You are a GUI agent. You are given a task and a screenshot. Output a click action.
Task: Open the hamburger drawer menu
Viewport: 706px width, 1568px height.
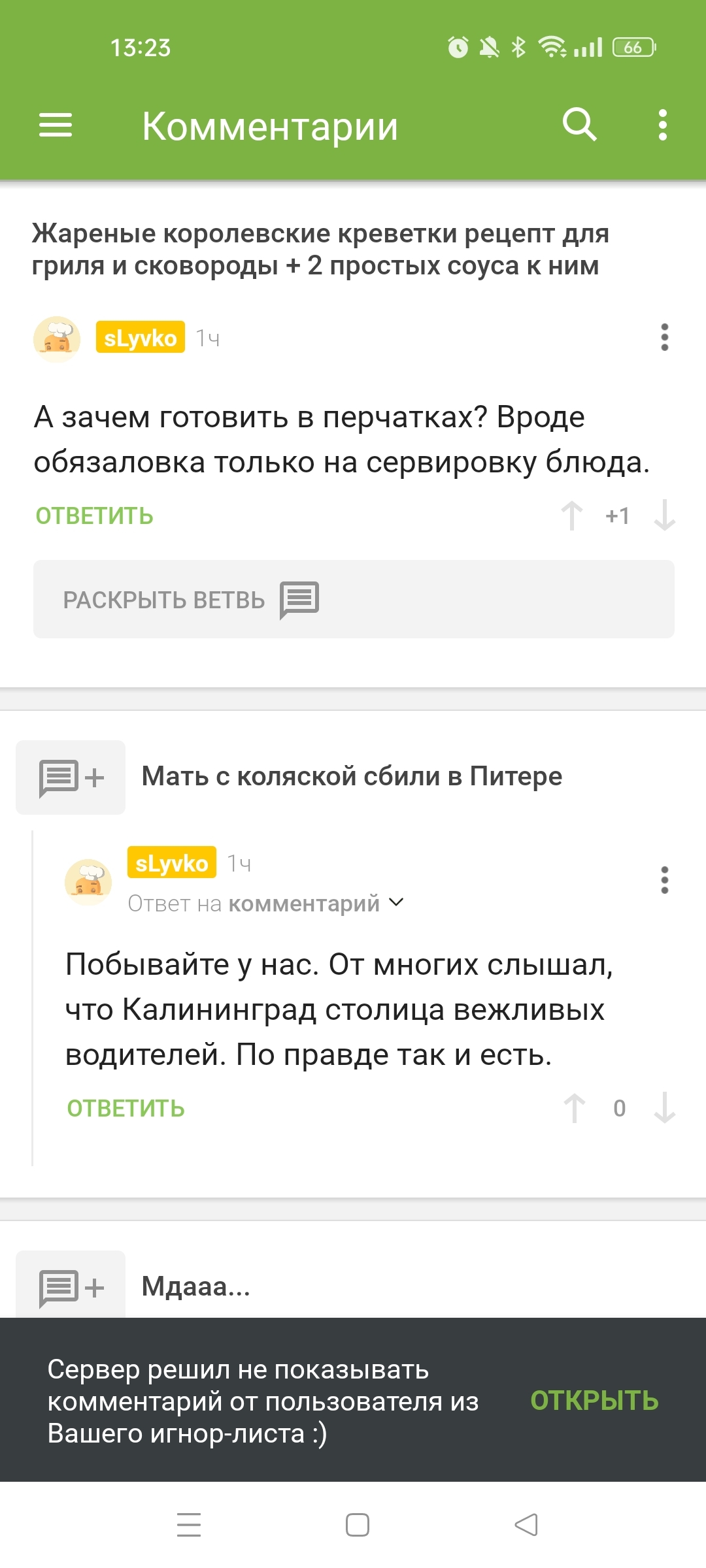coord(56,125)
